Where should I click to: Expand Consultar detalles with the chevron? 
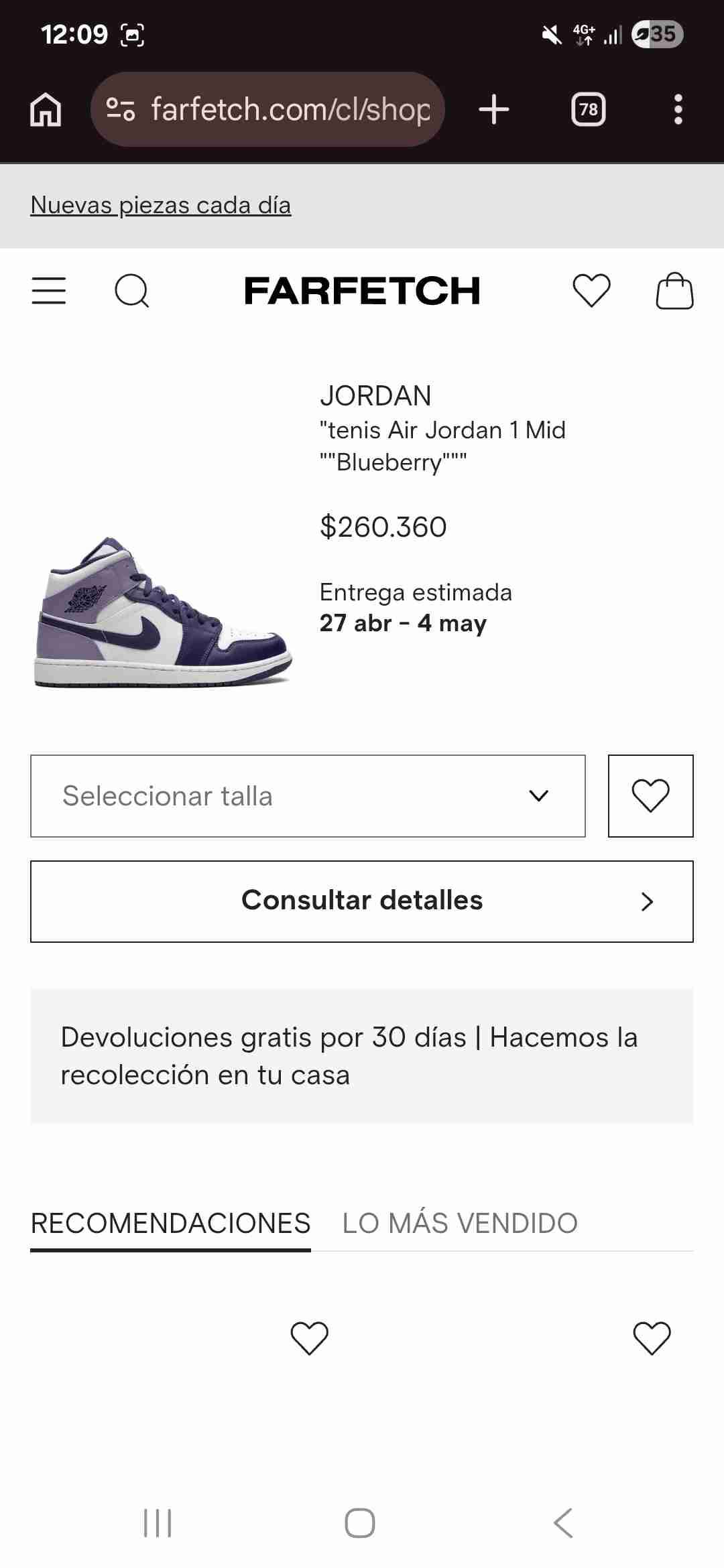[646, 901]
